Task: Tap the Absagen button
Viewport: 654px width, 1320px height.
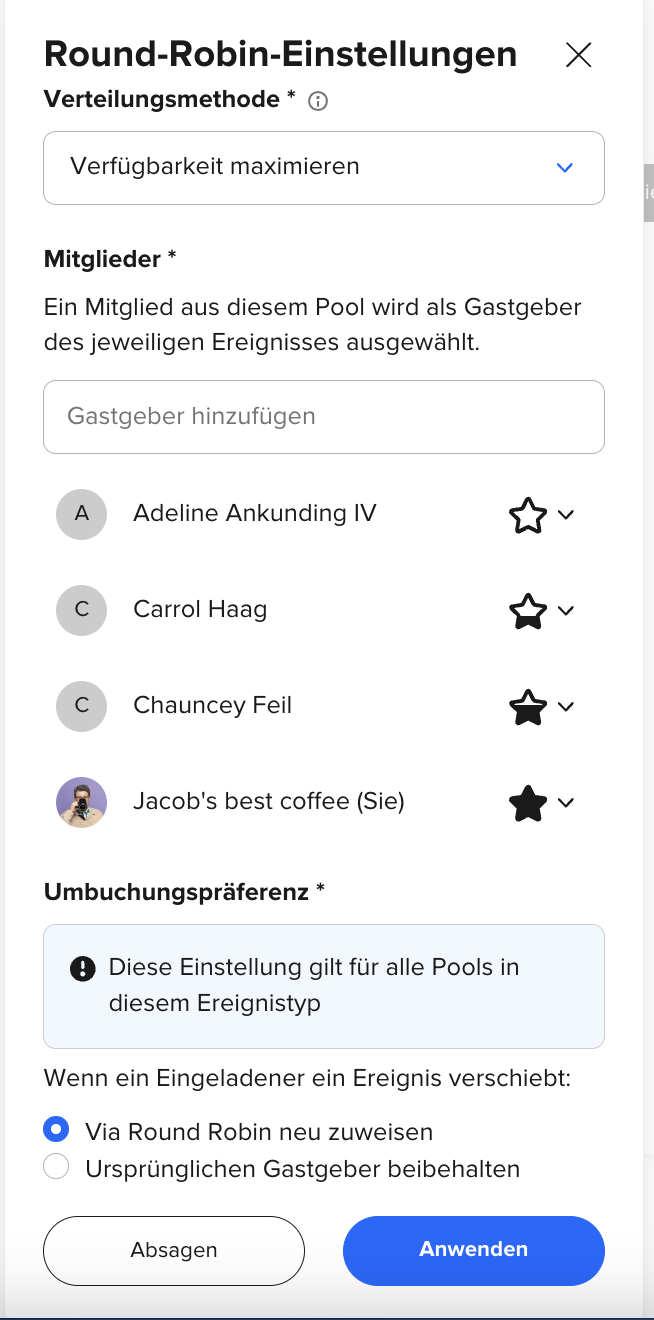Action: click(x=174, y=1250)
